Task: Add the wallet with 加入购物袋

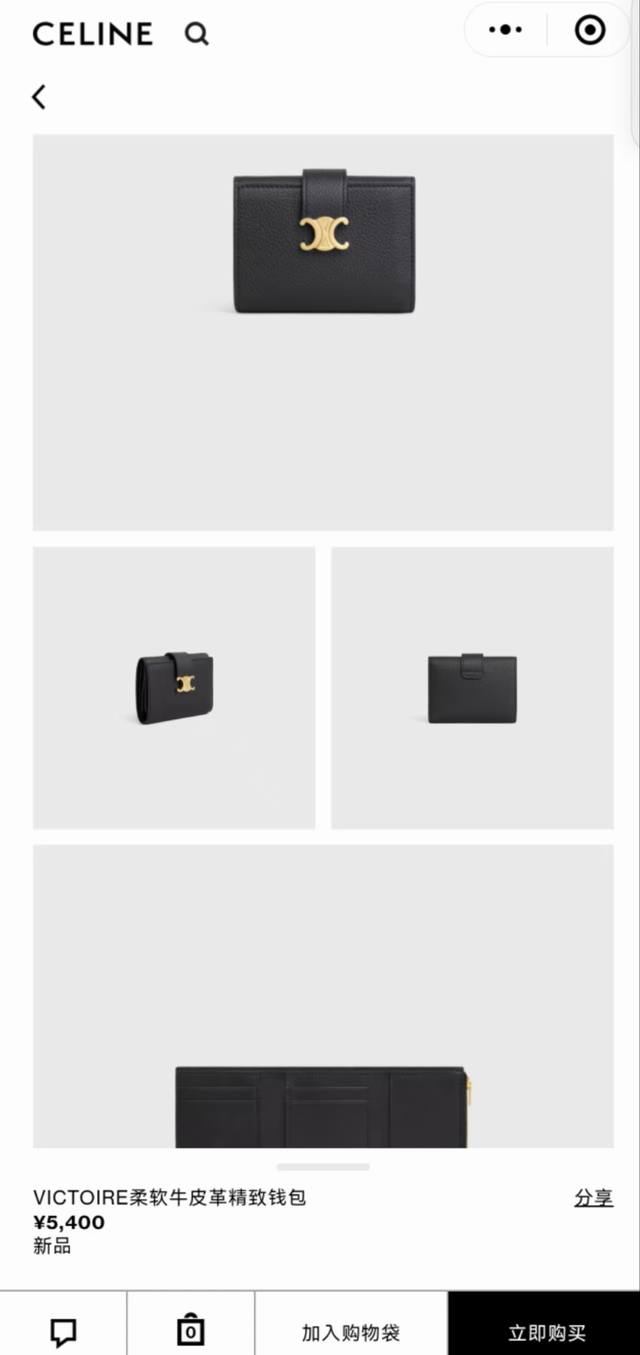Action: coord(351,1332)
